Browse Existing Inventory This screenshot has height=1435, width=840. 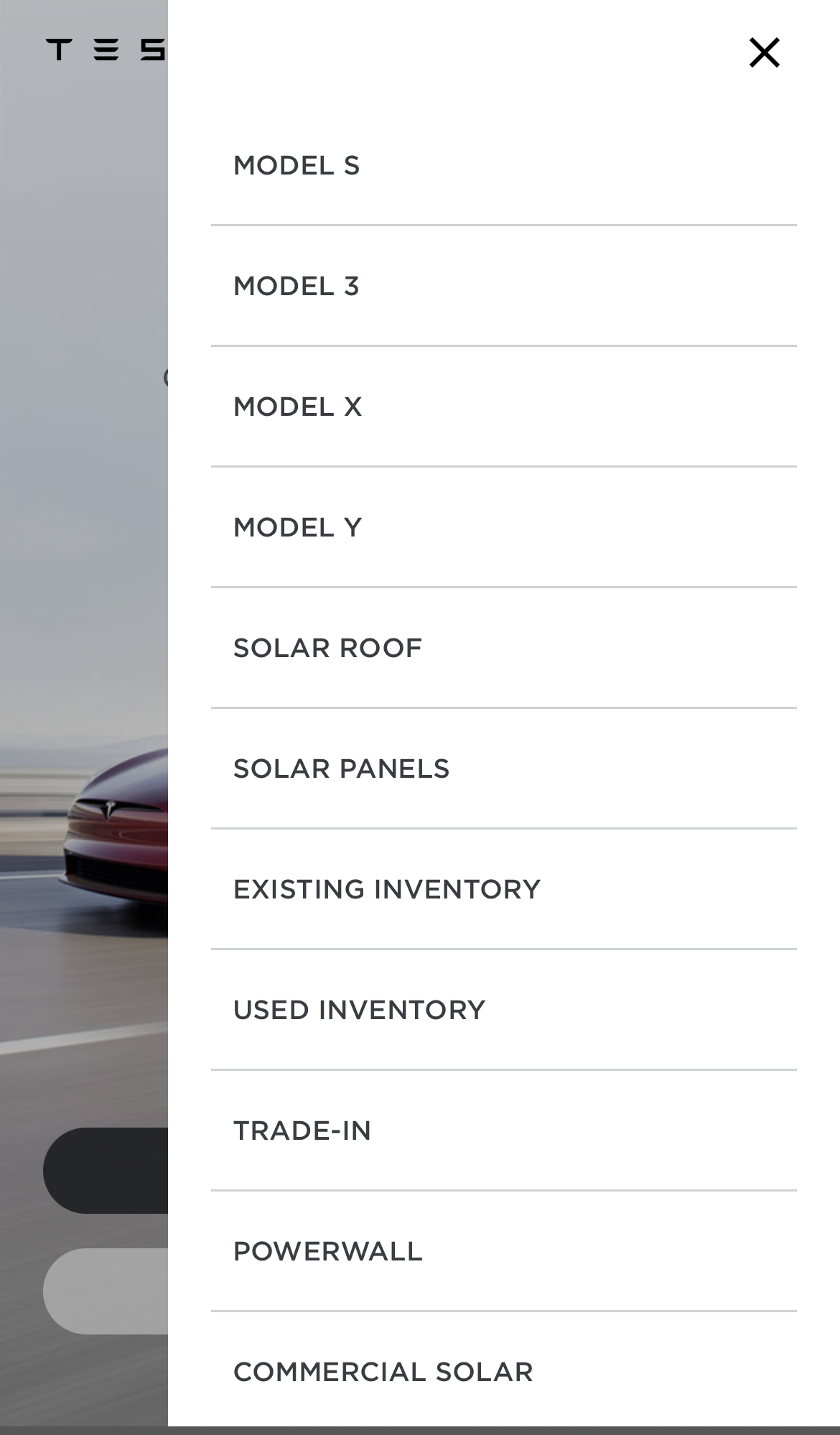click(x=504, y=890)
